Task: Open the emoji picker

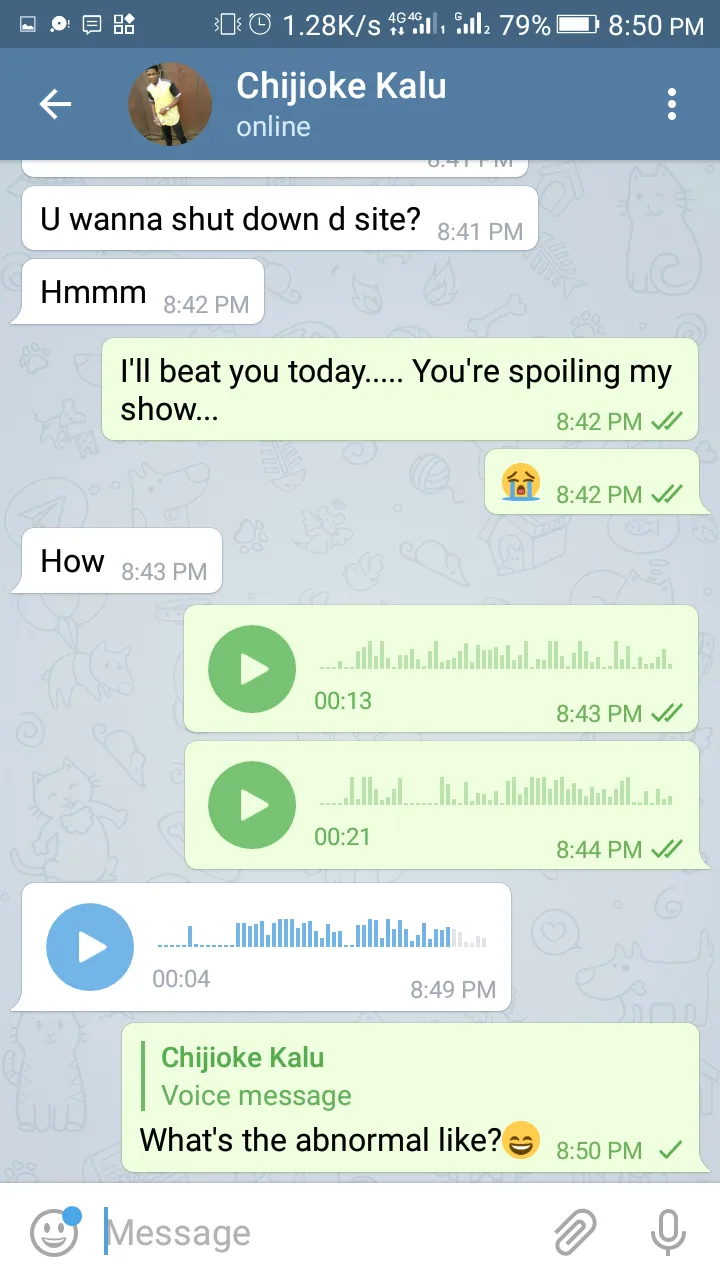Action: [55, 1232]
